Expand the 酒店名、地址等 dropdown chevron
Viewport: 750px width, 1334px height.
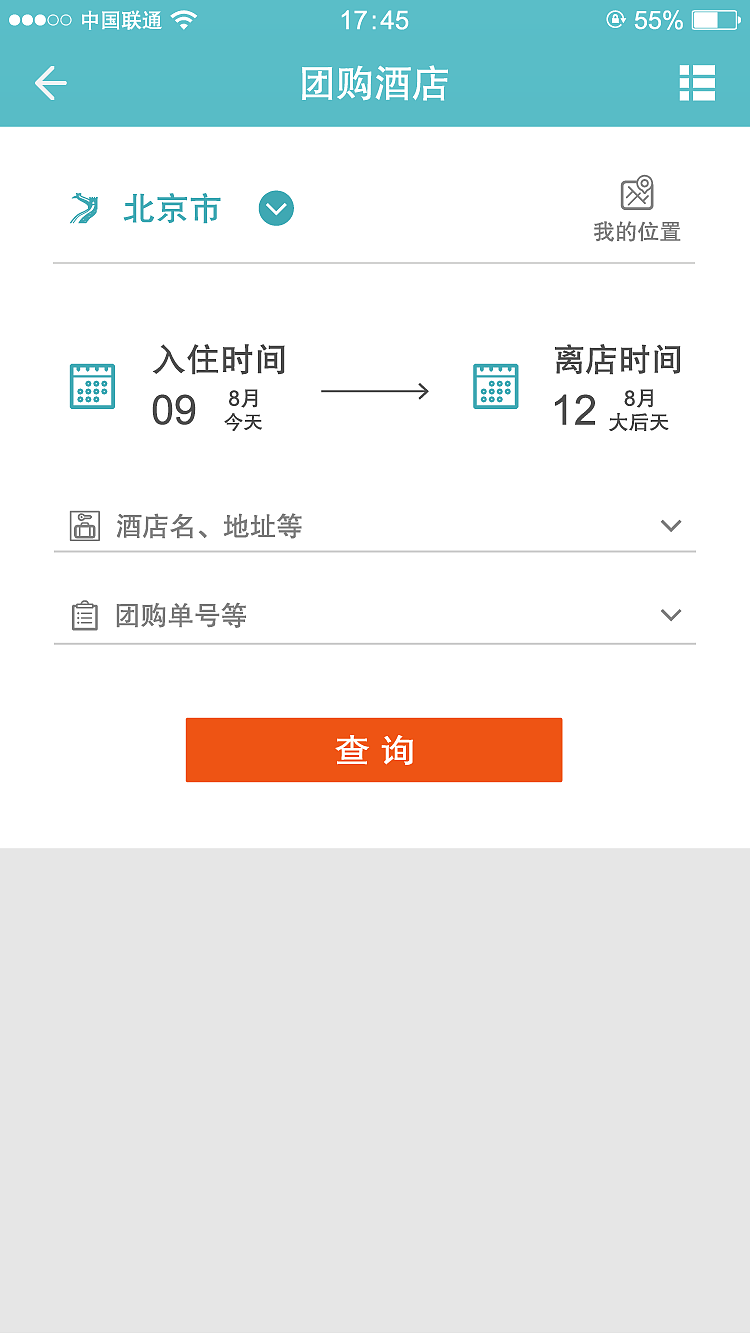[670, 524]
